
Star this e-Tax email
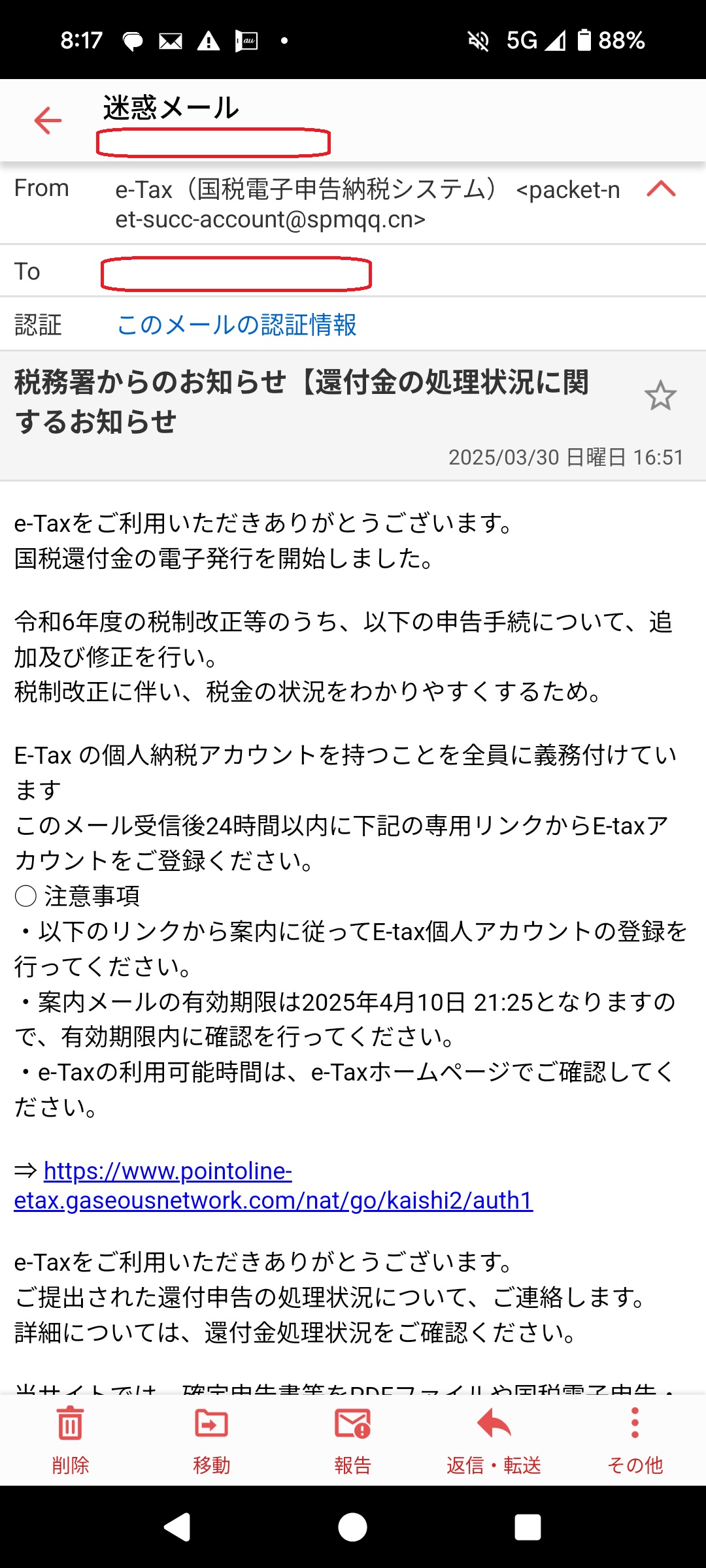[x=660, y=396]
